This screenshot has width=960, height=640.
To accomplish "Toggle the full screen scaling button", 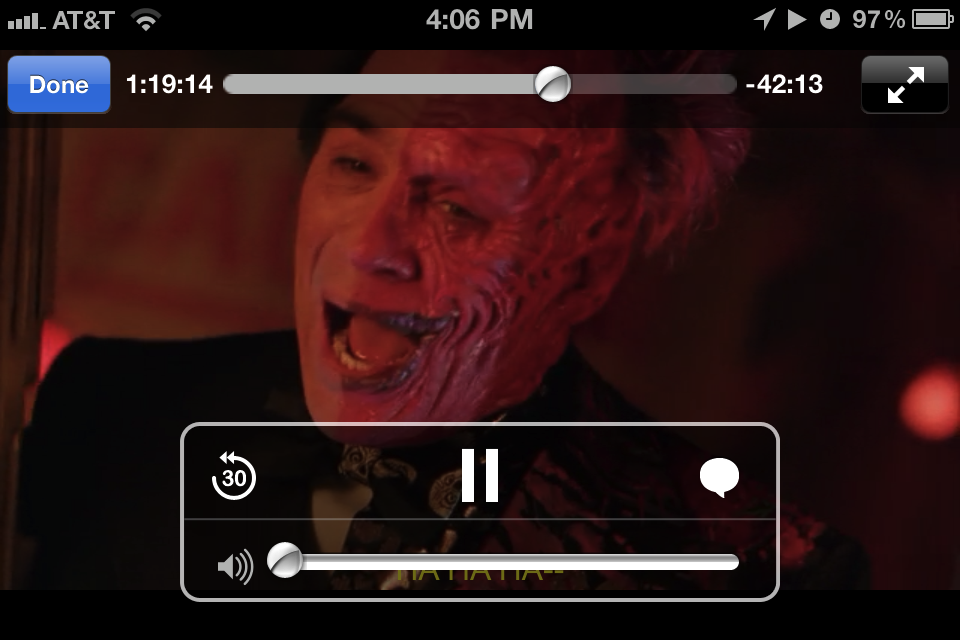I will tap(904, 85).
